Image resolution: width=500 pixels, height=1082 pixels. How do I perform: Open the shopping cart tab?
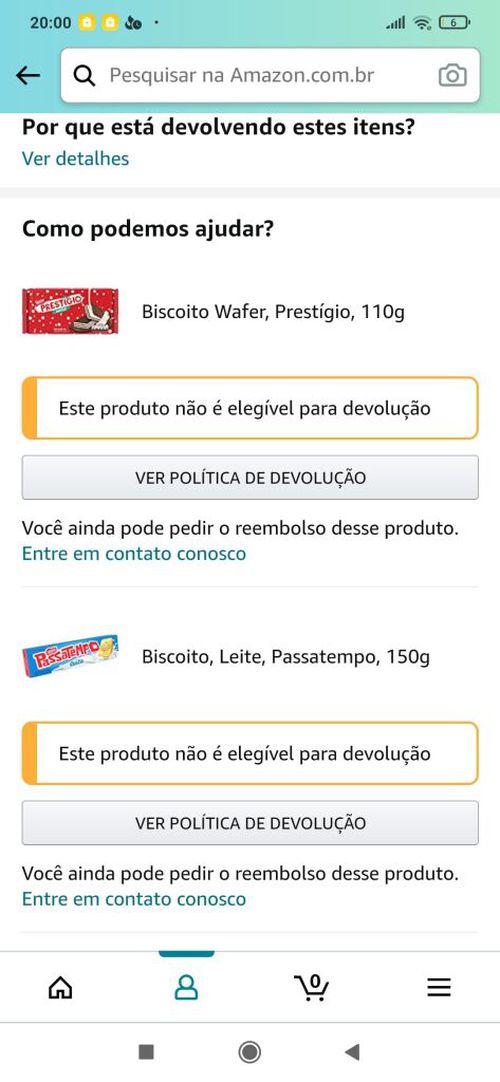tap(312, 987)
